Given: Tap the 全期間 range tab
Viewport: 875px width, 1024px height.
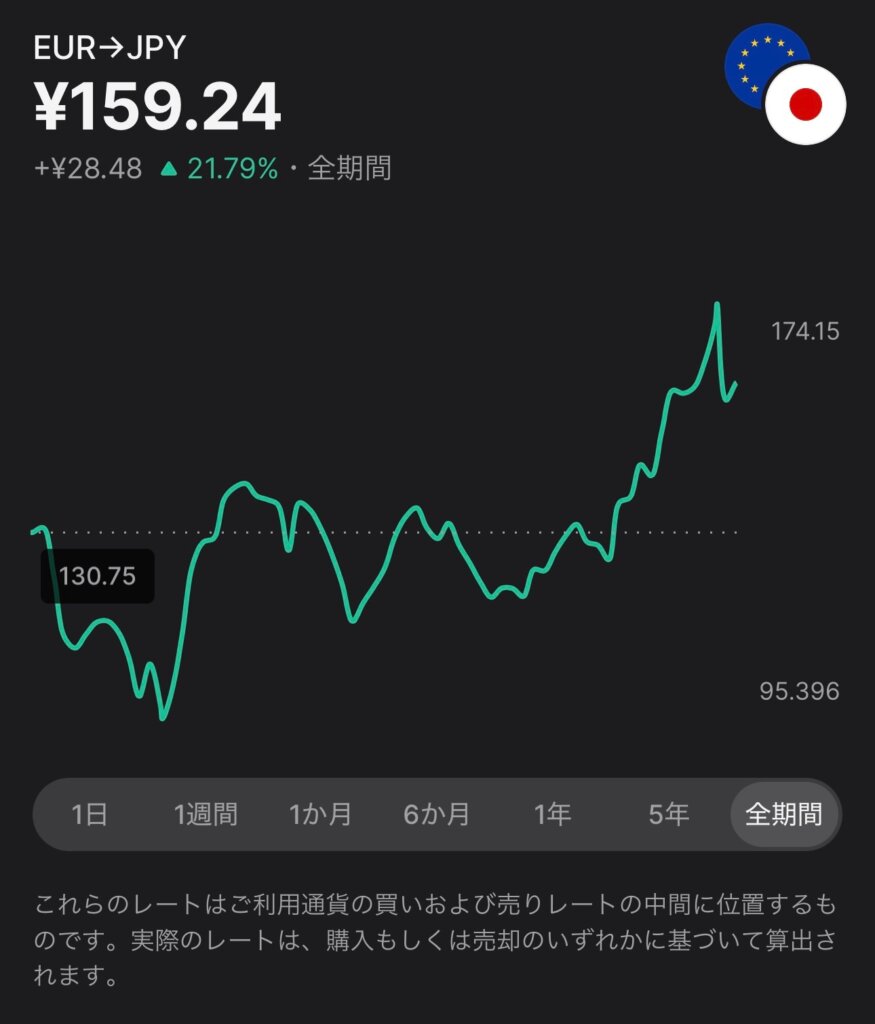Looking at the screenshot, I should coord(784,814).
